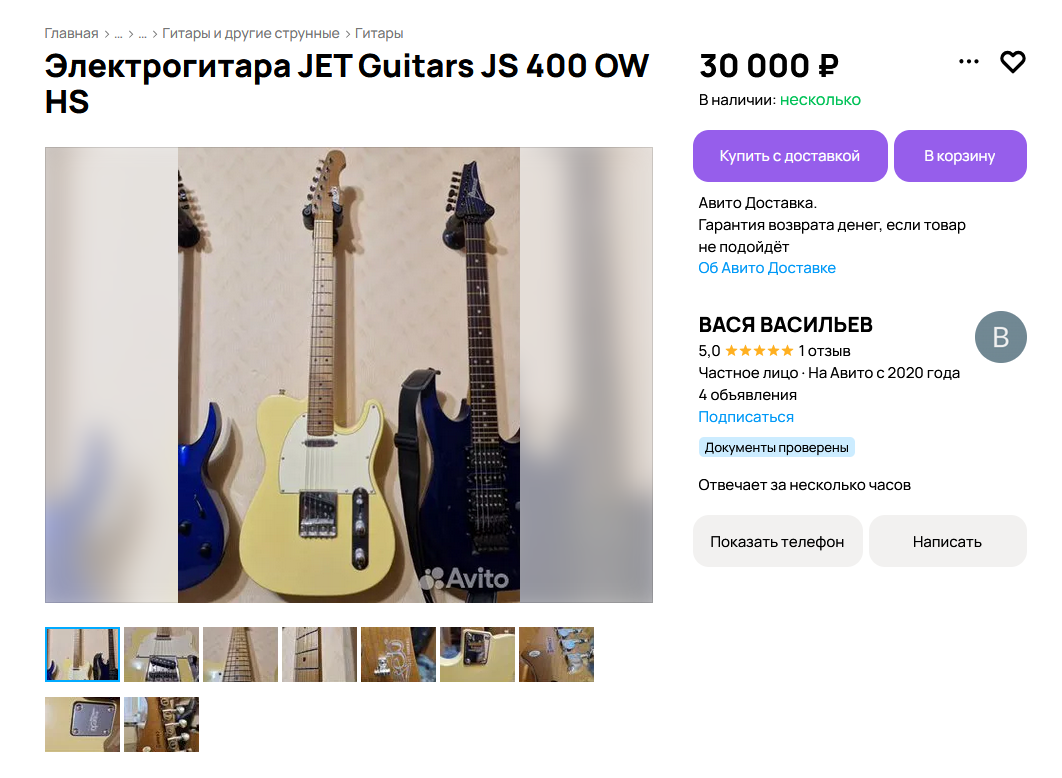Select the third thumbnail showing the fretboard
1062x778 pixels.
coord(240,654)
